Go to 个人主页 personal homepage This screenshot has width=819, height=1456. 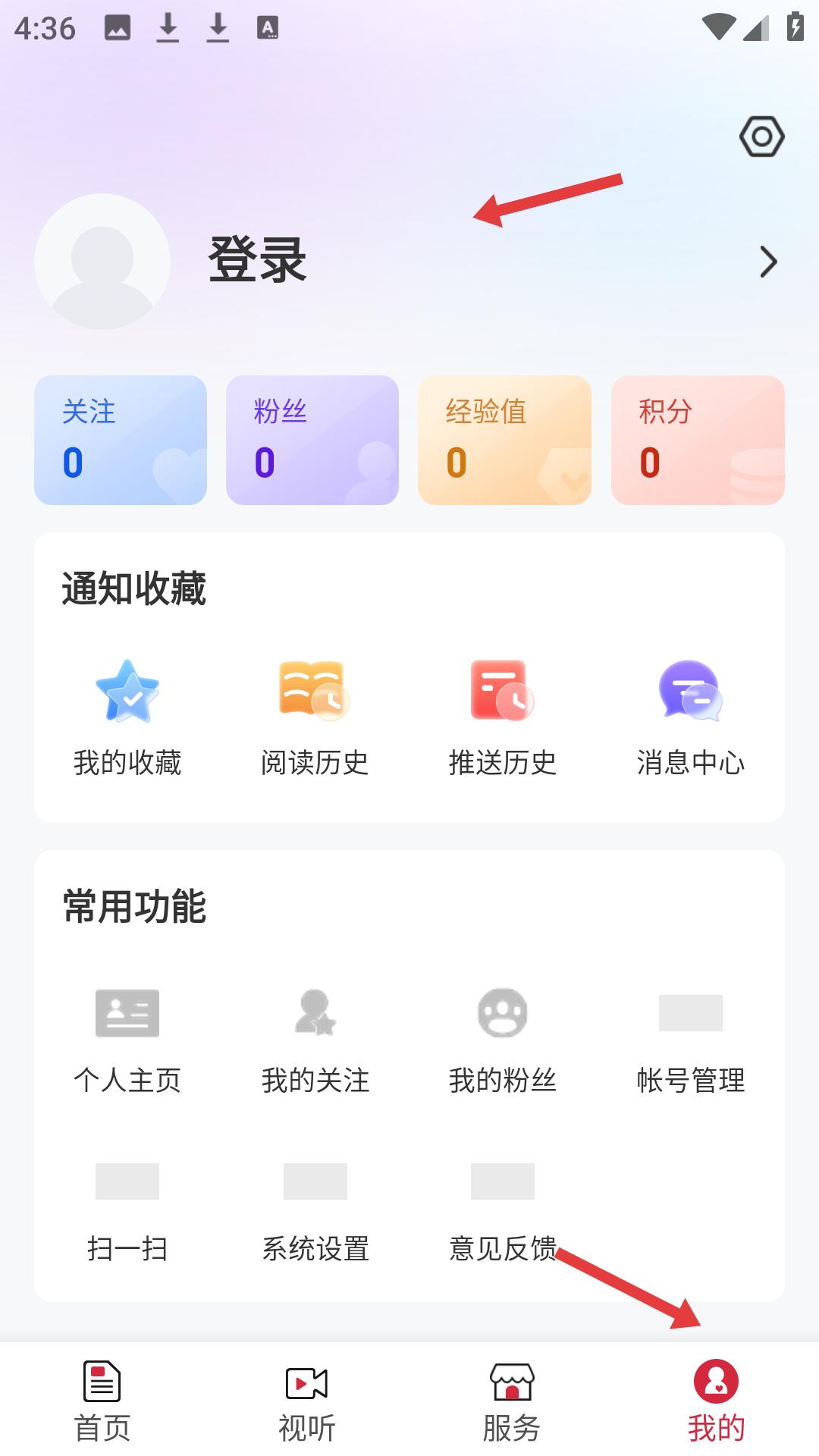pos(127,1039)
